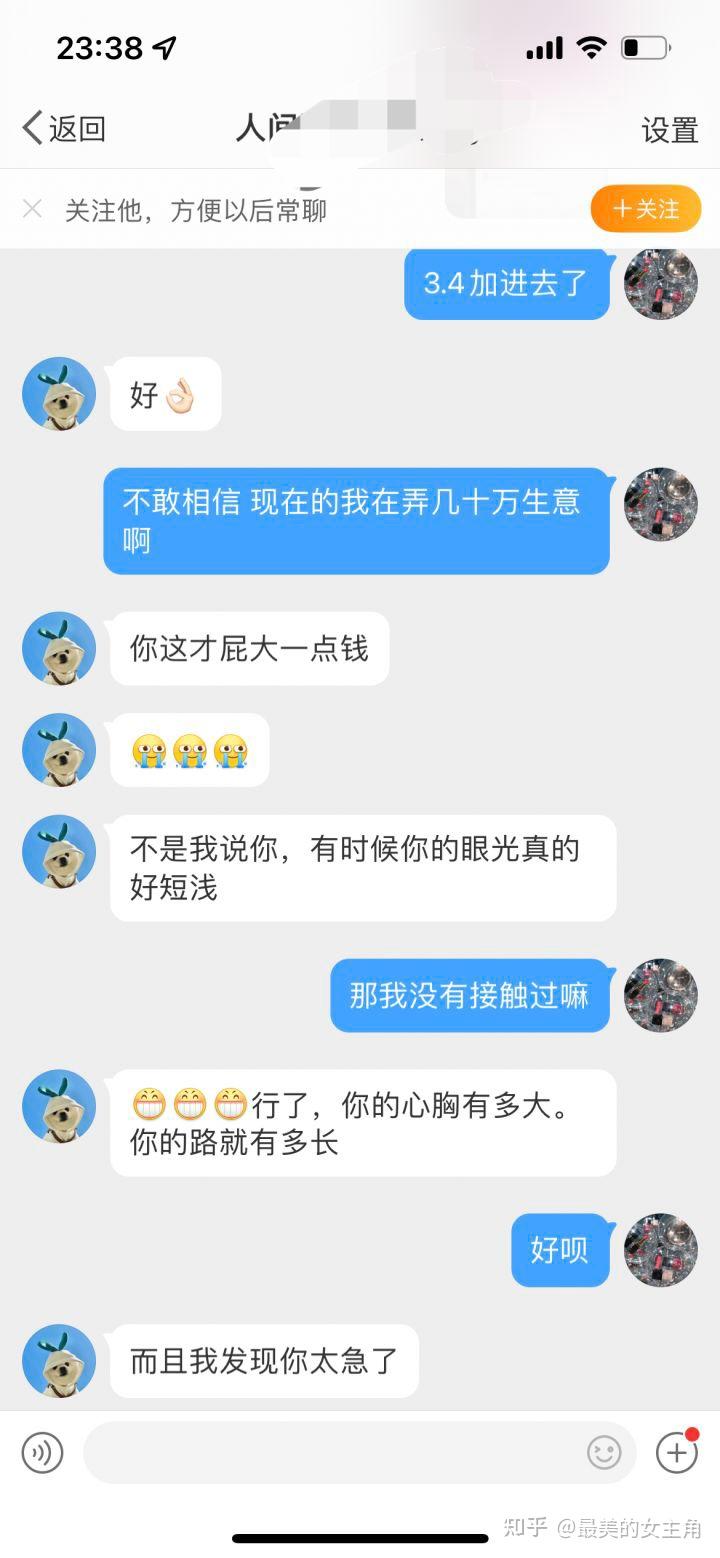Open the emoji picker
This screenshot has width=720, height=1558.
(604, 1453)
